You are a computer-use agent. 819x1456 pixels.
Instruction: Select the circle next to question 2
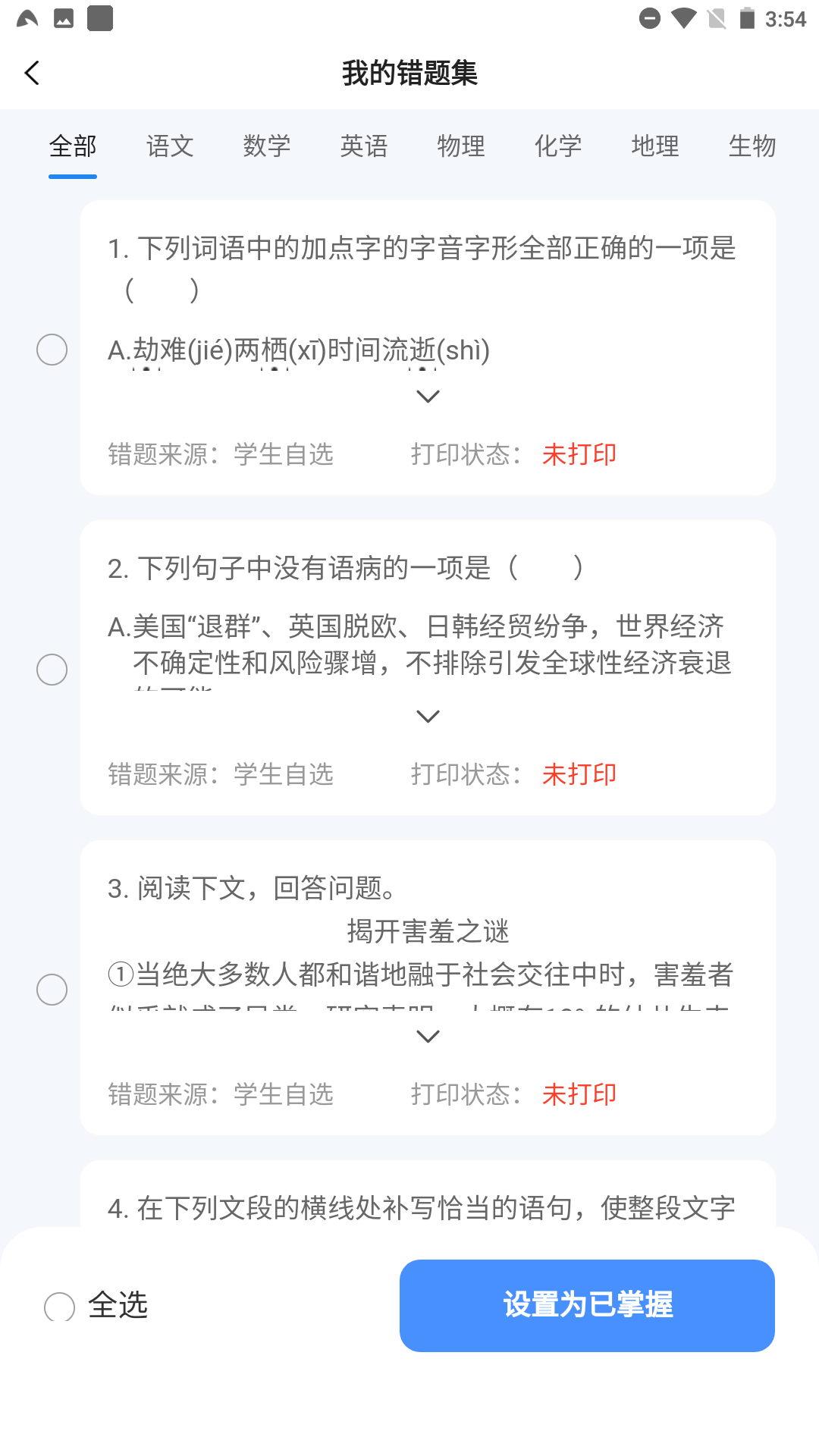[x=52, y=670]
